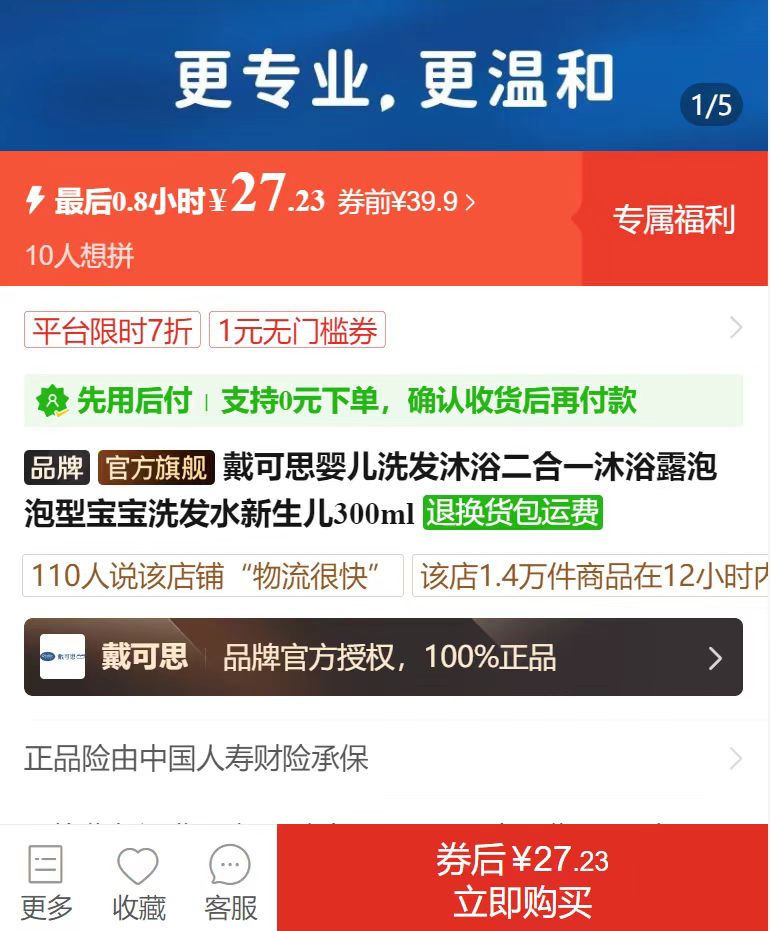Open the 更多 list icon

point(44,863)
